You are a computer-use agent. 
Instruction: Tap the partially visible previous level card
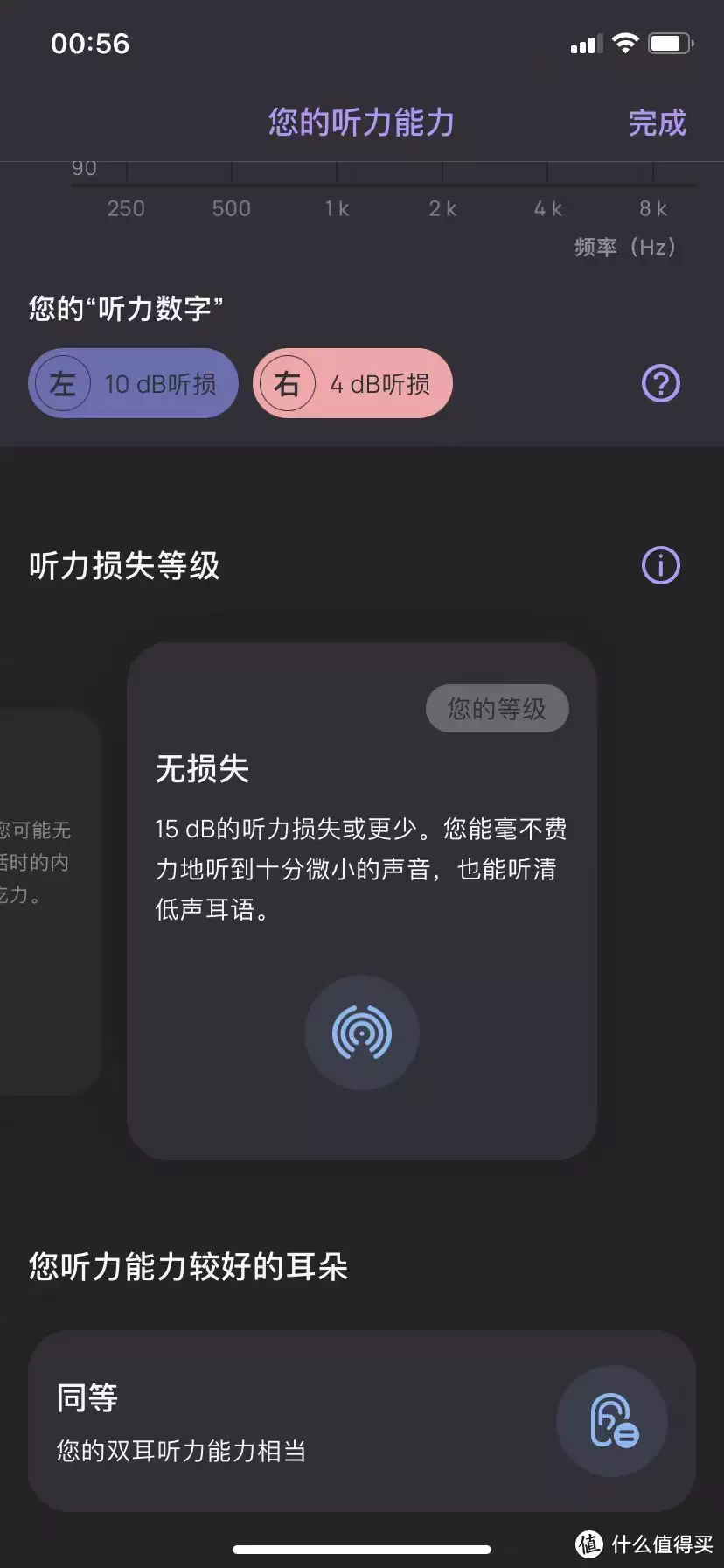(50, 901)
